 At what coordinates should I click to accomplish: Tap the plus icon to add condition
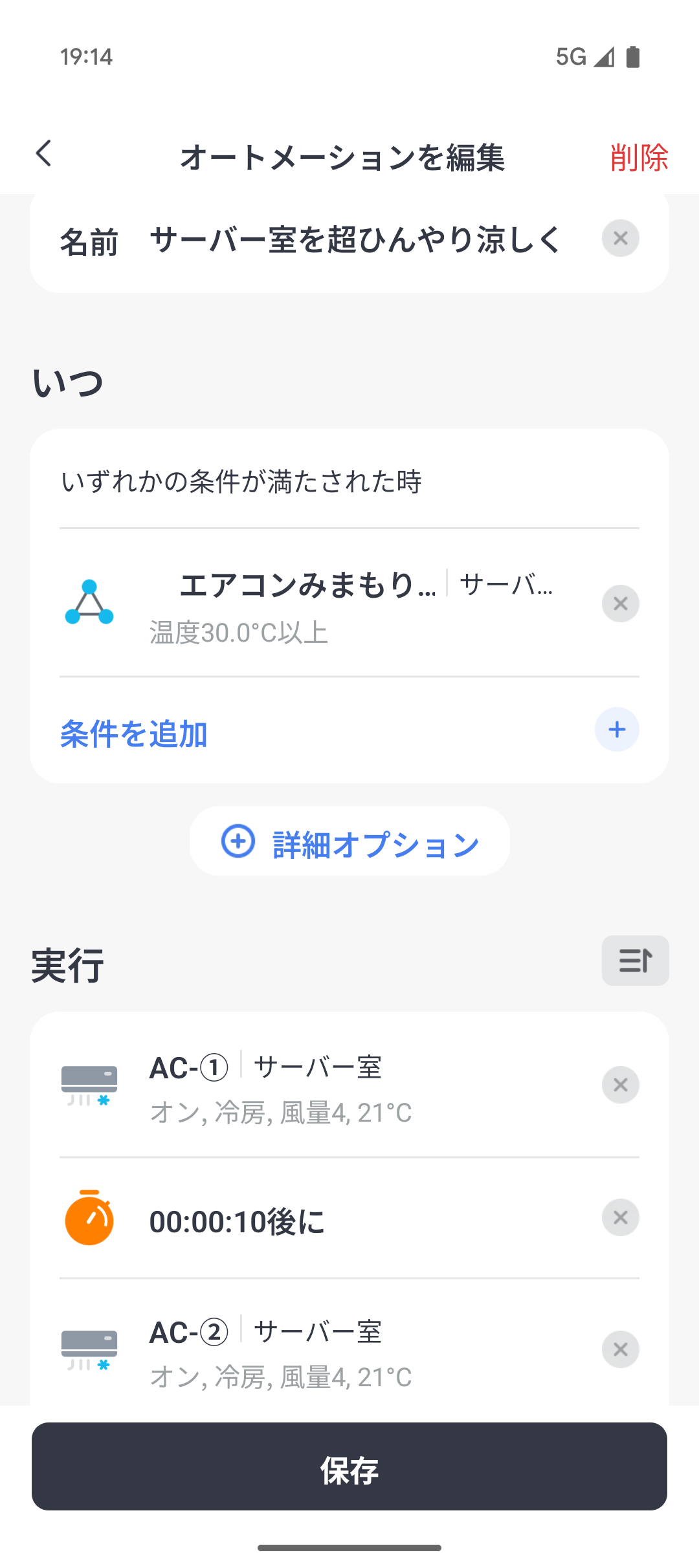pyautogui.click(x=617, y=730)
